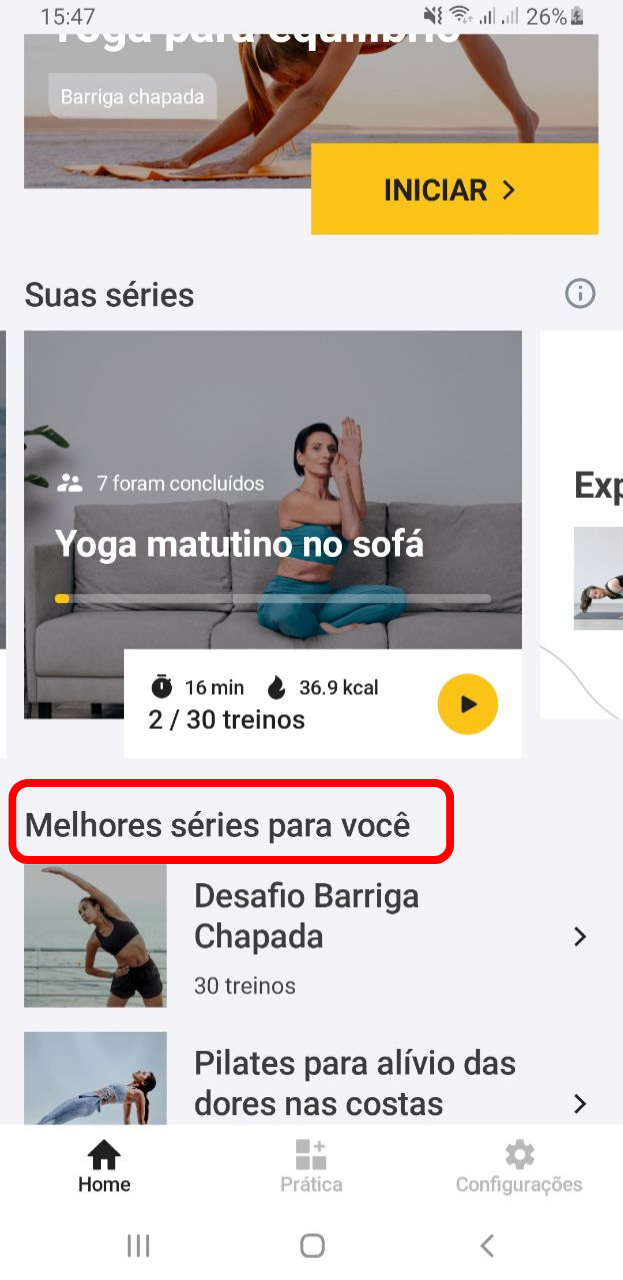Switch to the Prática tab
The width and height of the screenshot is (623, 1280).
pyautogui.click(x=311, y=1166)
